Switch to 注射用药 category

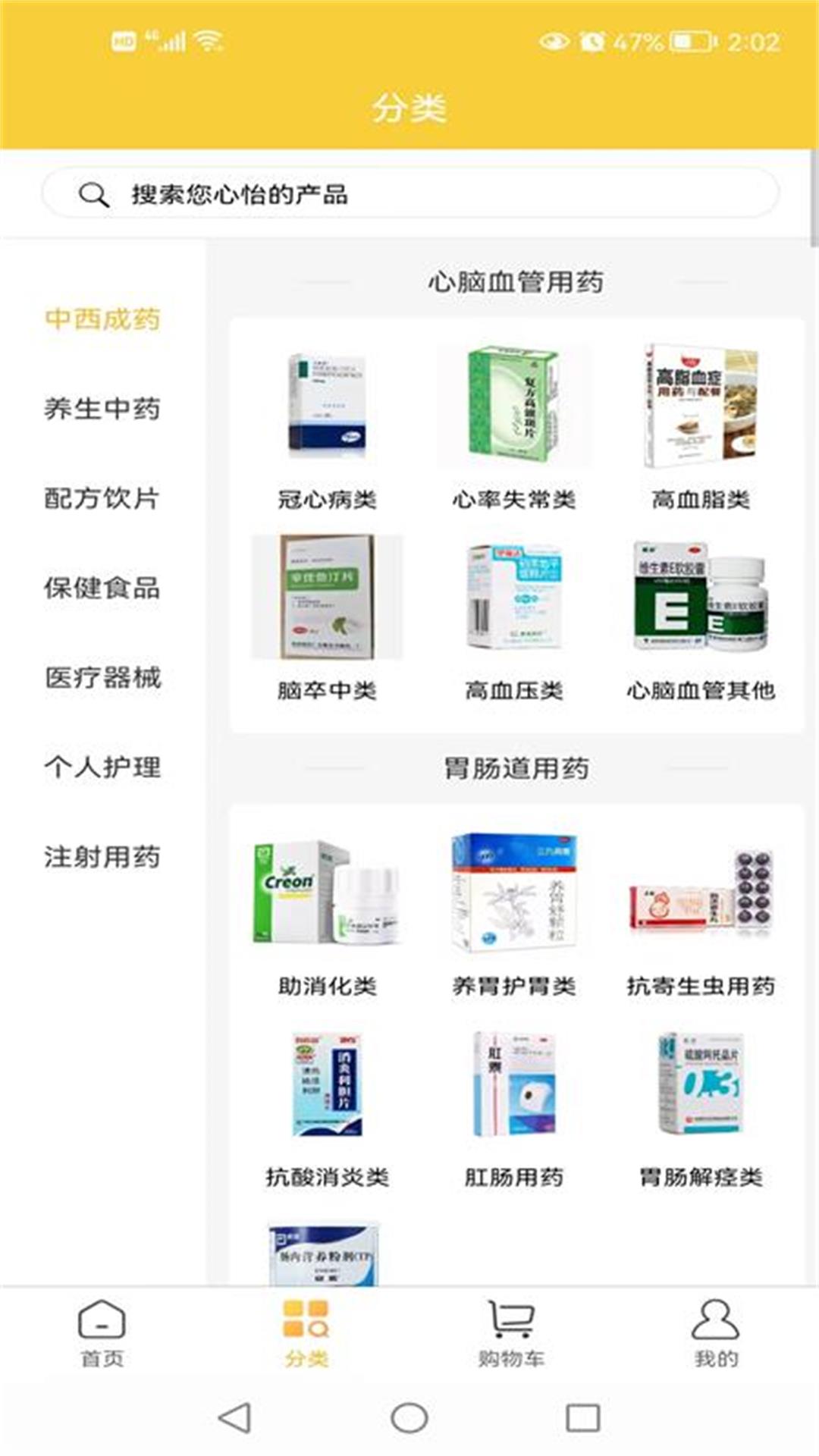pyautogui.click(x=102, y=857)
